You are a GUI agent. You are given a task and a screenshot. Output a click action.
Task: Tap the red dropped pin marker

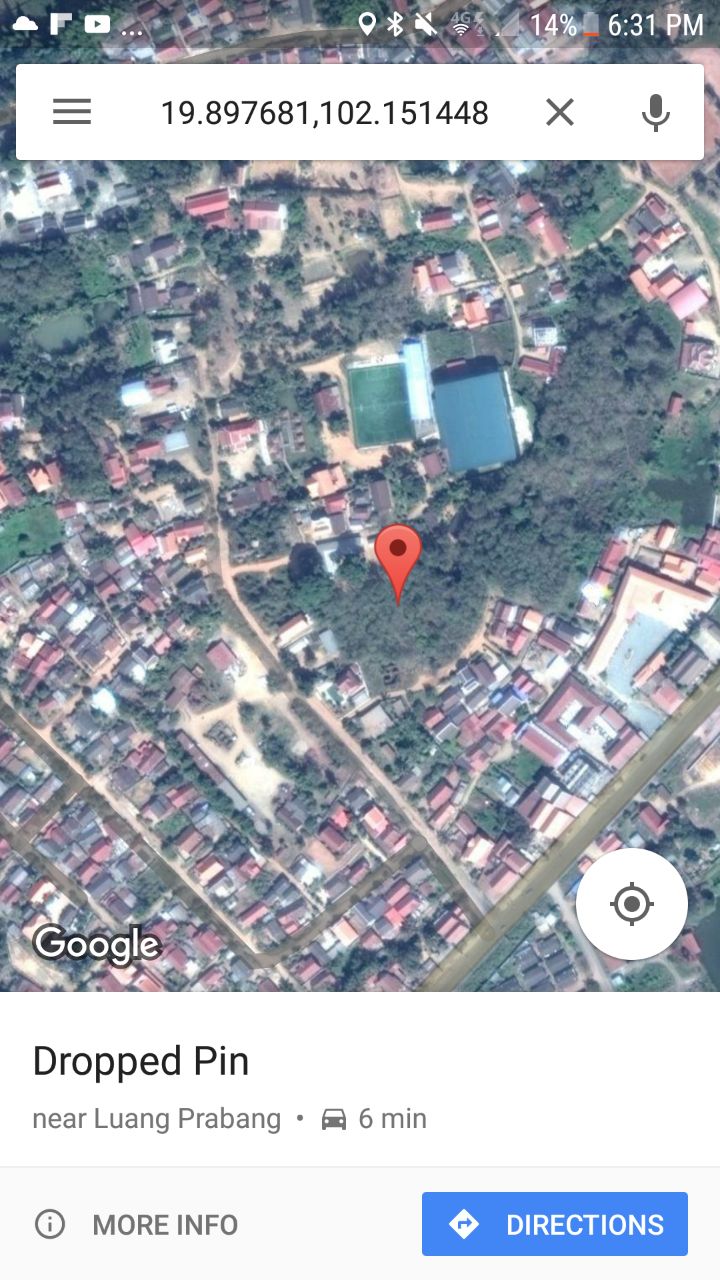click(398, 557)
